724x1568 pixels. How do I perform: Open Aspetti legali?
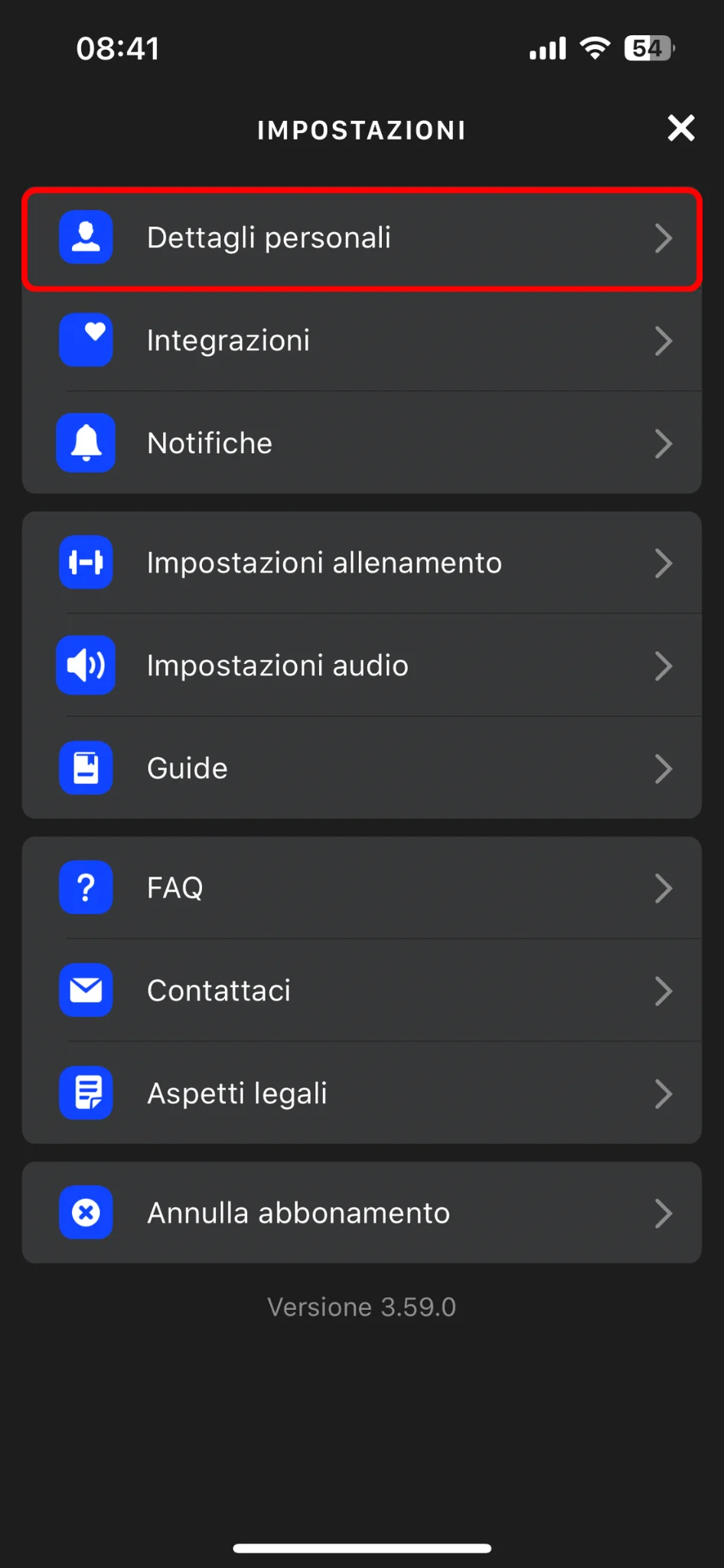362,1093
